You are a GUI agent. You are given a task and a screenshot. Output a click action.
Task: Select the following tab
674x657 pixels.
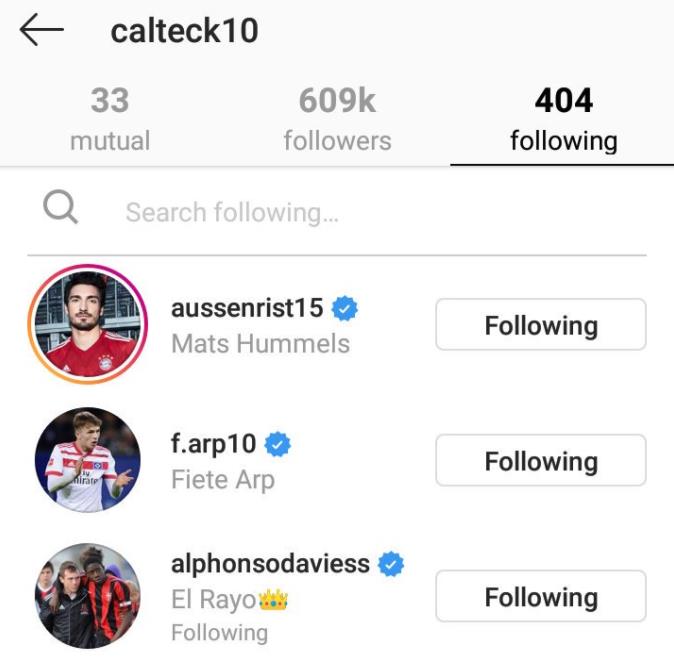[x=563, y=119]
